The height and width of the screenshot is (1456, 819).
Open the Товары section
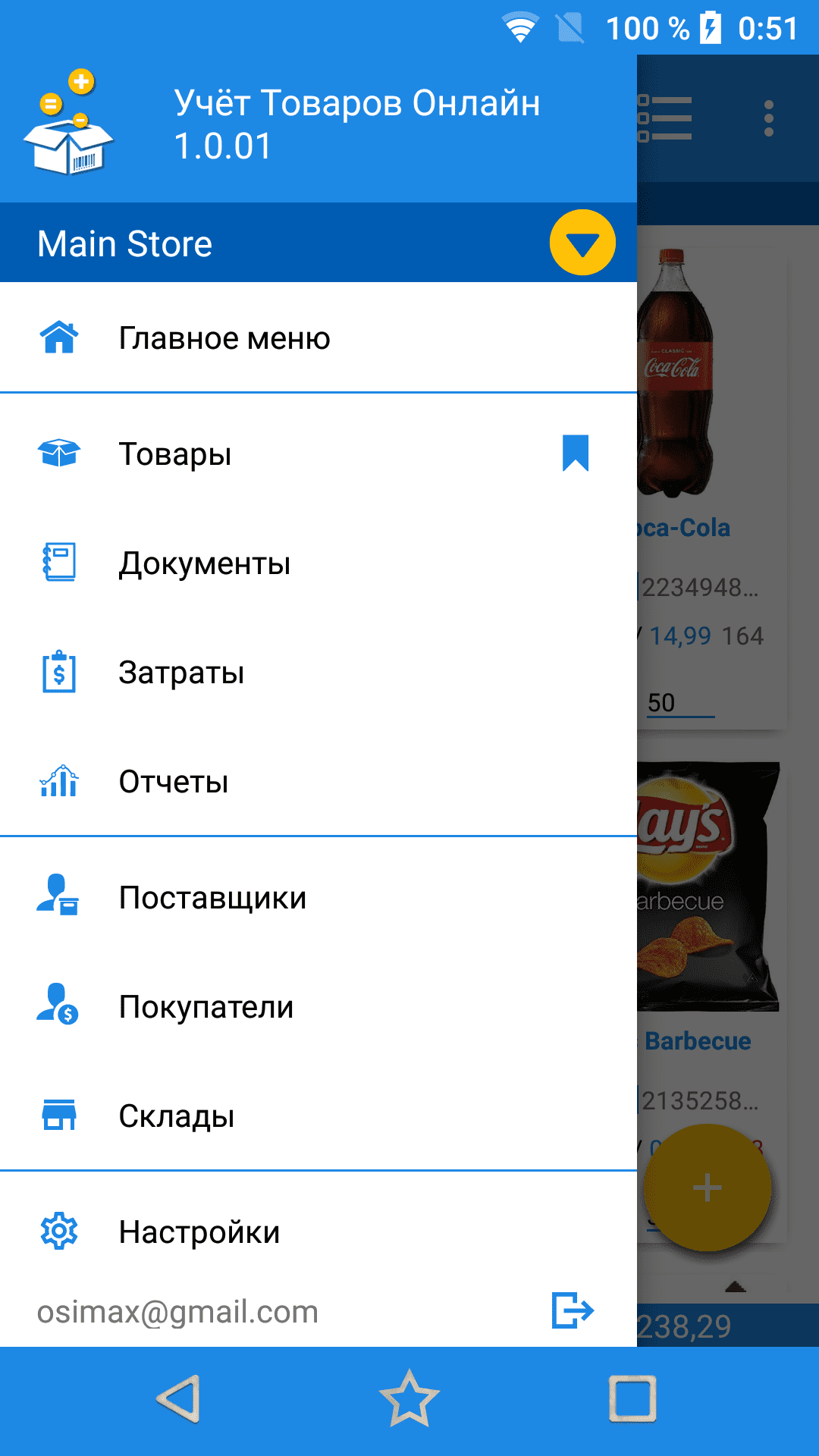point(175,454)
